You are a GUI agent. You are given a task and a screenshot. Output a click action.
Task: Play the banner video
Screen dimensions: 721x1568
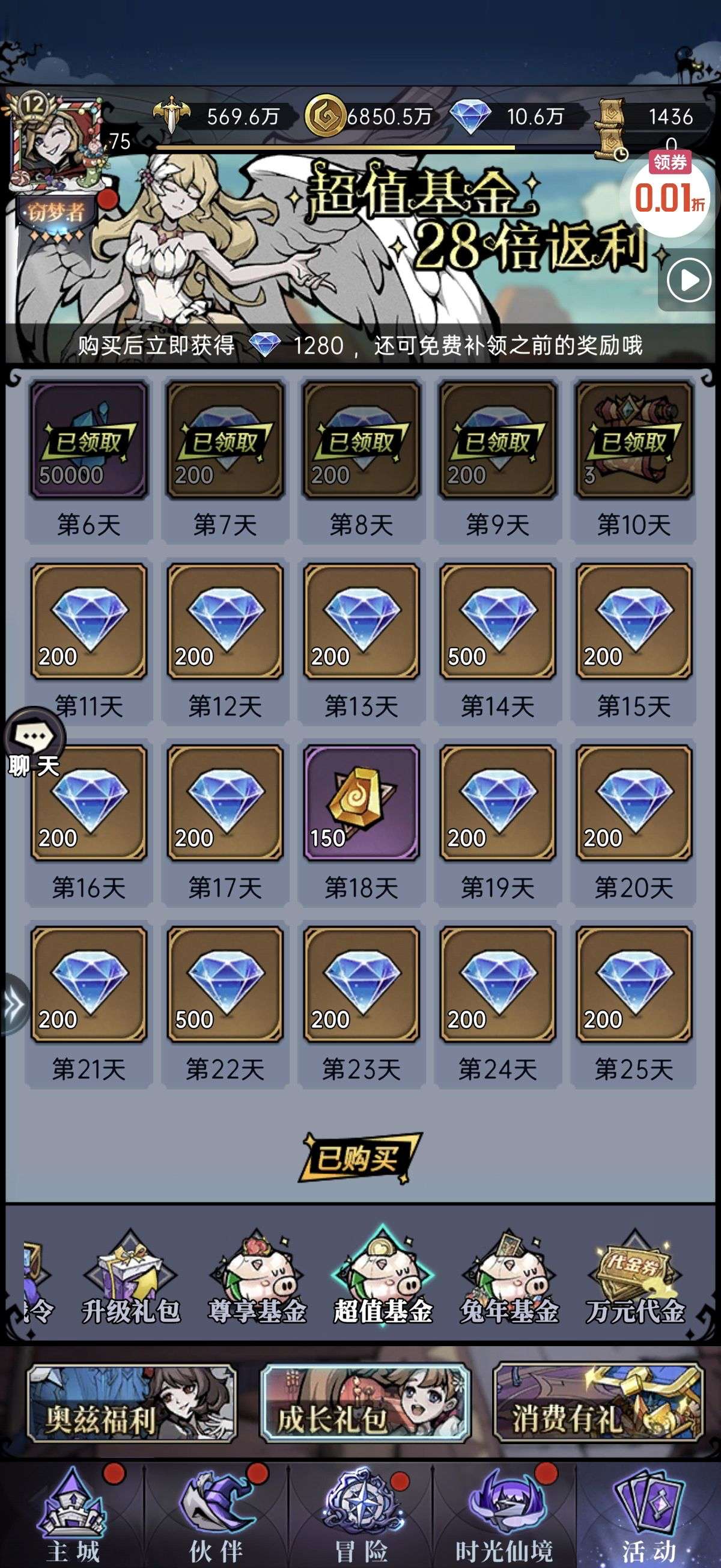click(x=688, y=281)
